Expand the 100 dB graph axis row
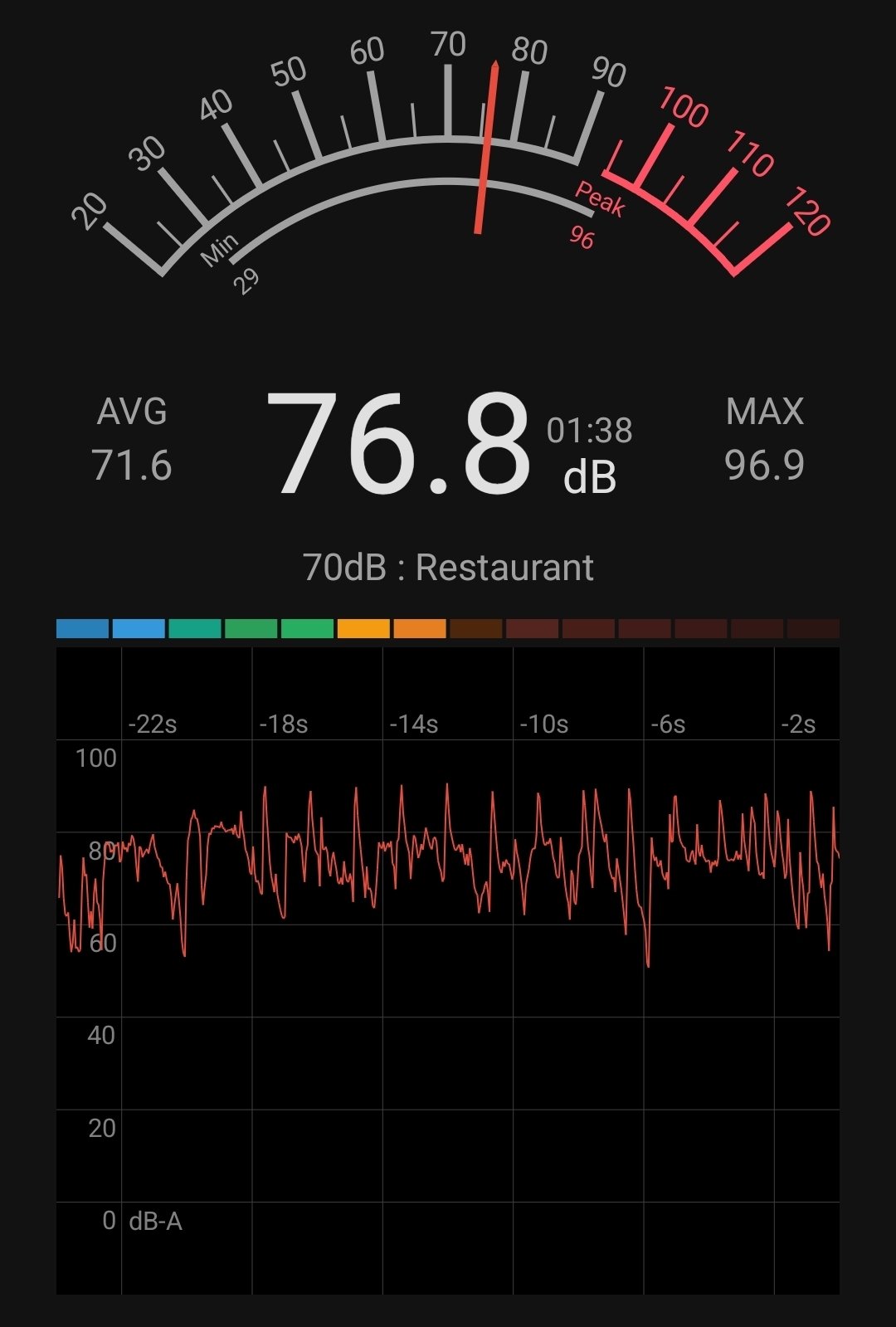The width and height of the screenshot is (896, 1327). click(x=95, y=757)
